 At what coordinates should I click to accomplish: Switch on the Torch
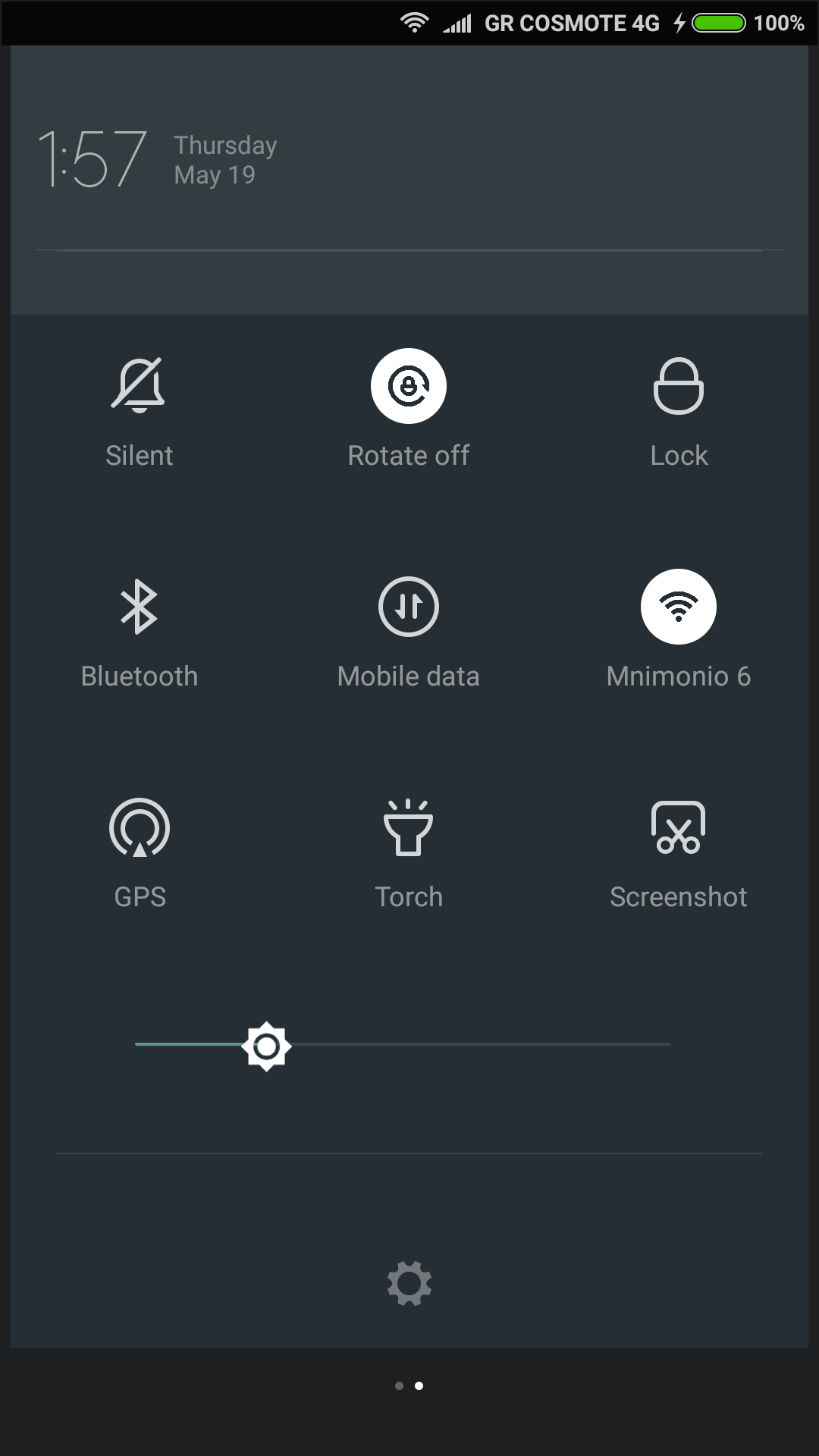[409, 827]
